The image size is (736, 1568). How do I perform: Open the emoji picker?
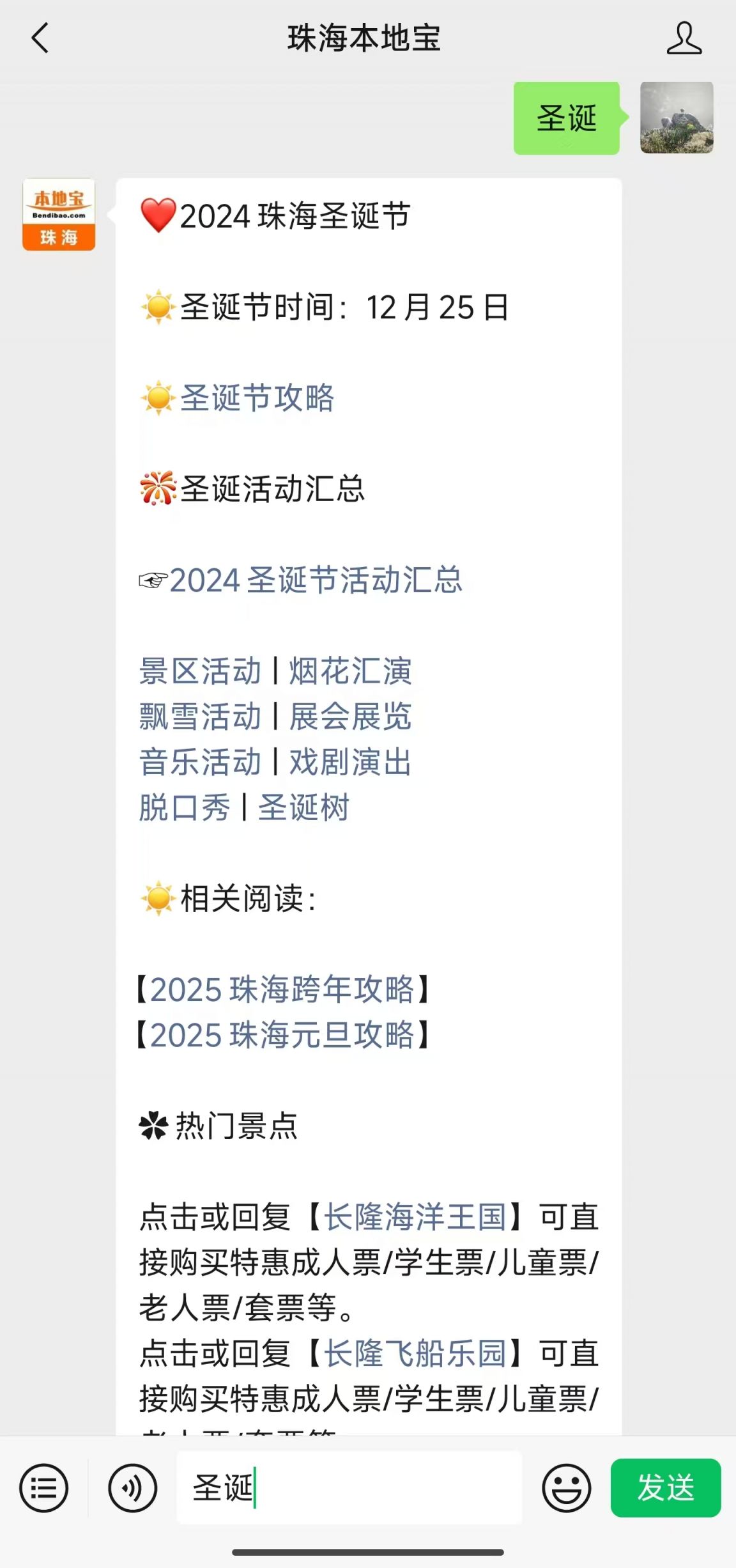(x=567, y=1488)
